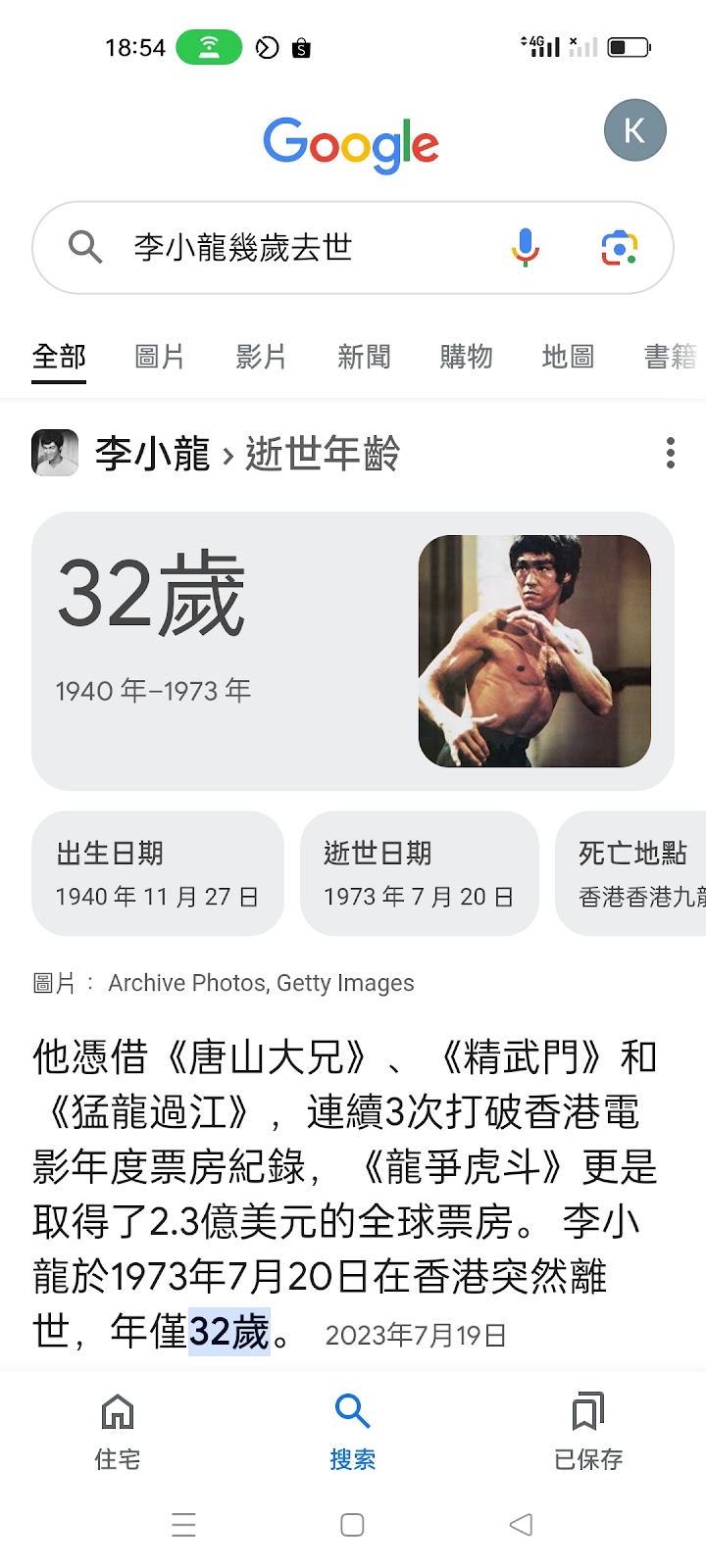The image size is (706, 1568).
Task: Open Google Lens camera search
Action: (619, 248)
